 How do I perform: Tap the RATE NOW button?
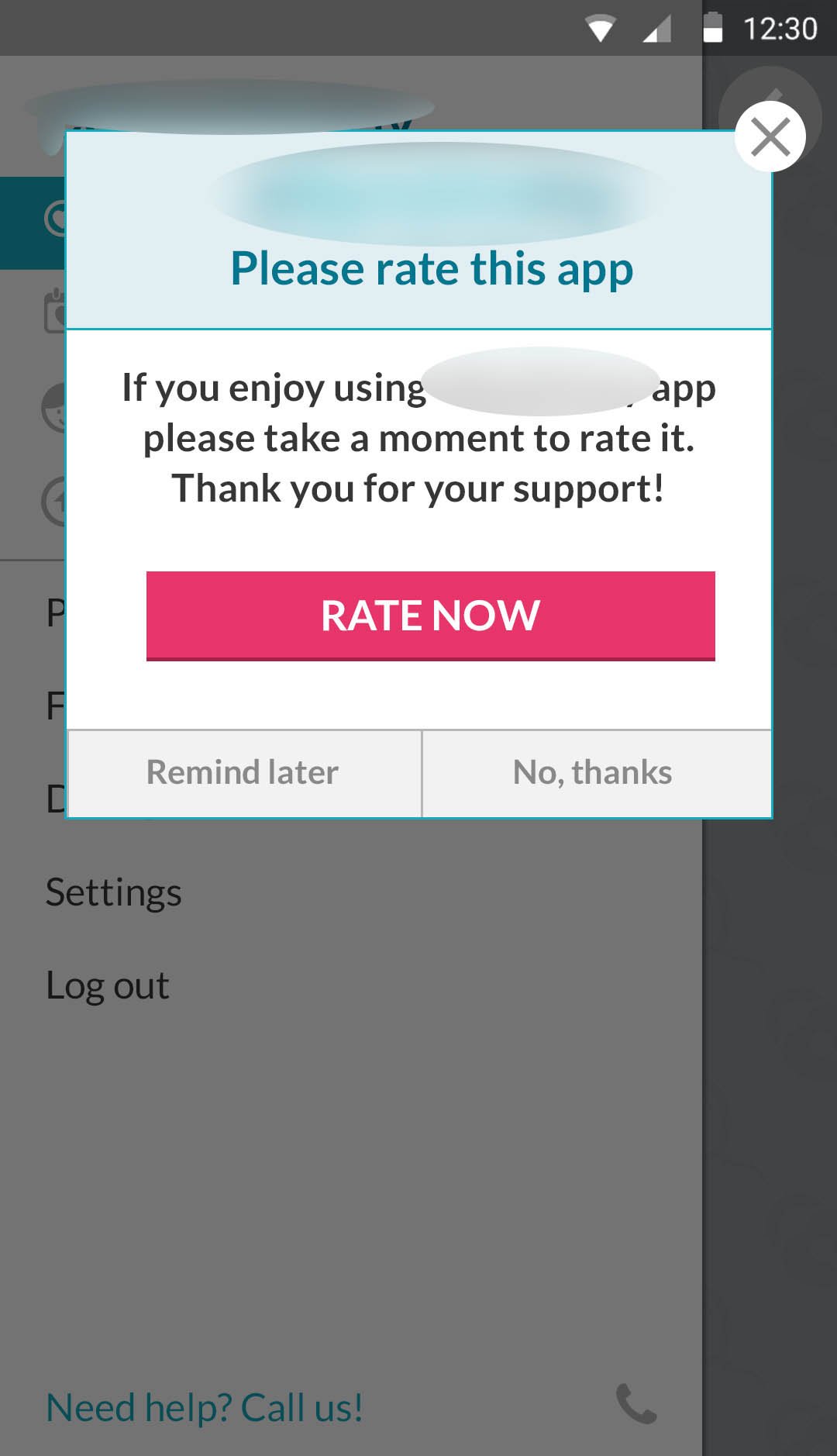430,616
